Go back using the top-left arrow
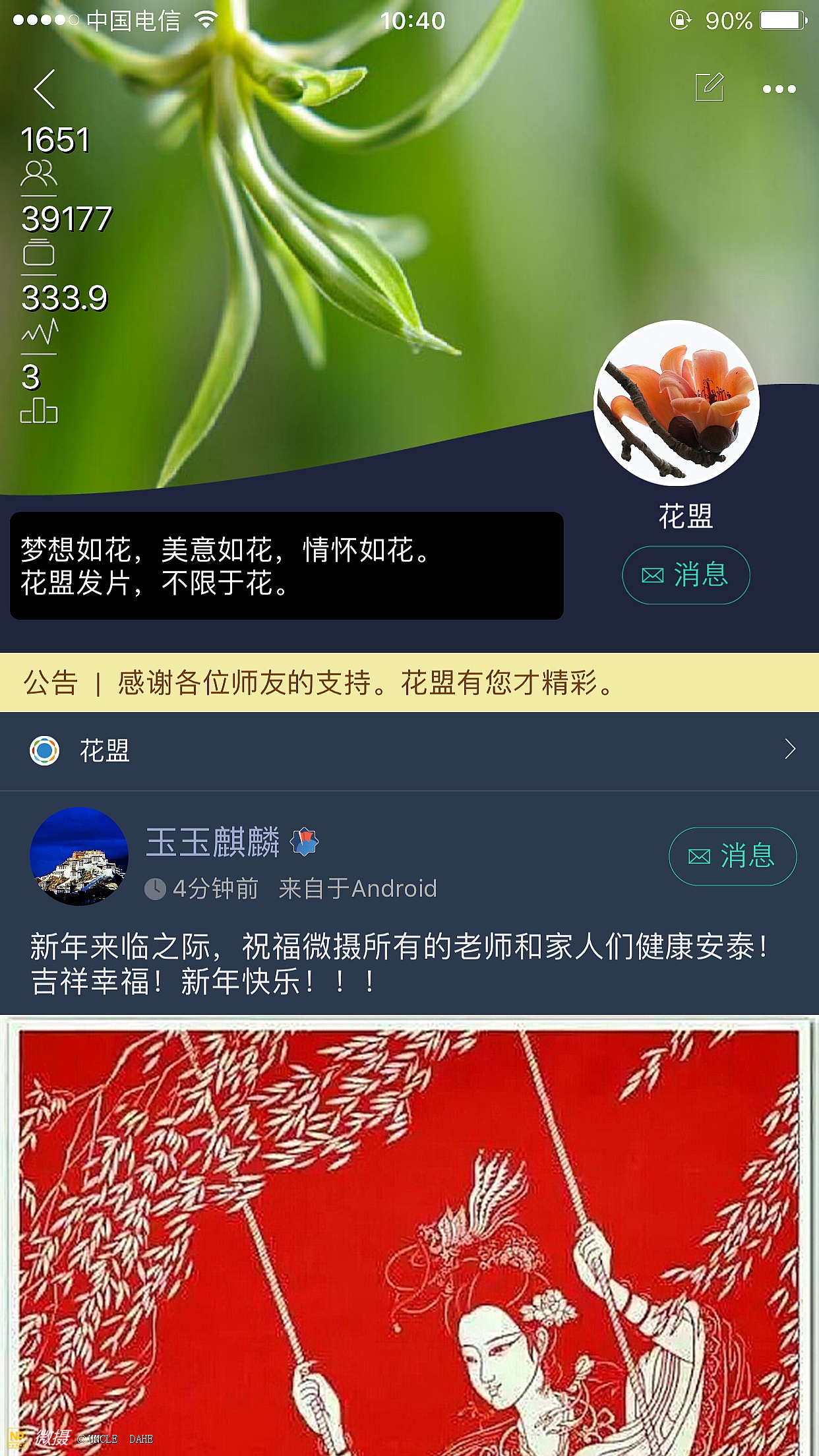Image resolution: width=819 pixels, height=1456 pixels. 45,89
